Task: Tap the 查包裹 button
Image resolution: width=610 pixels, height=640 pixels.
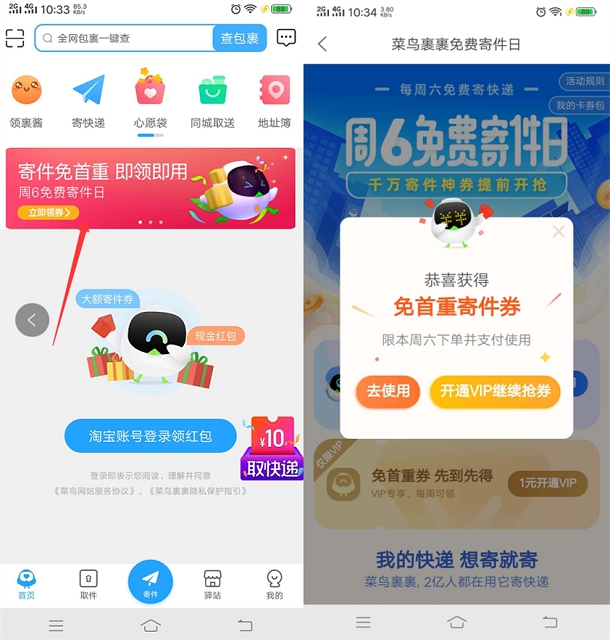Action: click(x=240, y=38)
